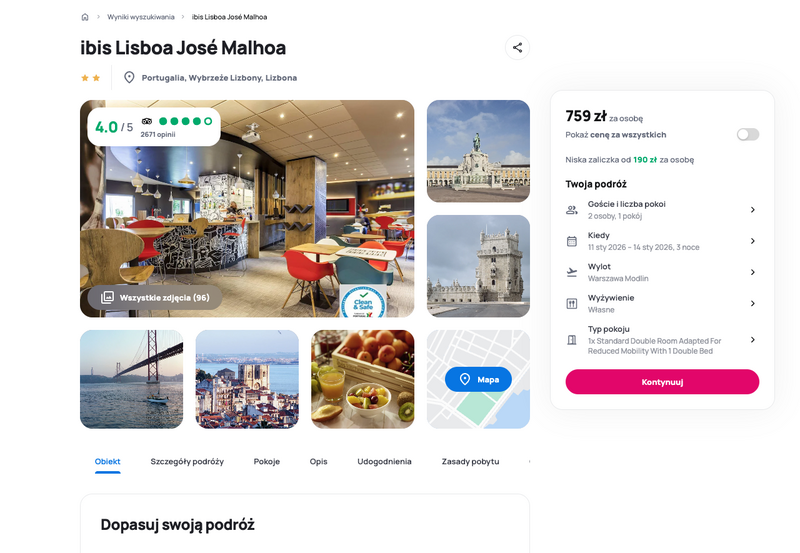Switch to the Udogodnienia tab

pyautogui.click(x=384, y=462)
